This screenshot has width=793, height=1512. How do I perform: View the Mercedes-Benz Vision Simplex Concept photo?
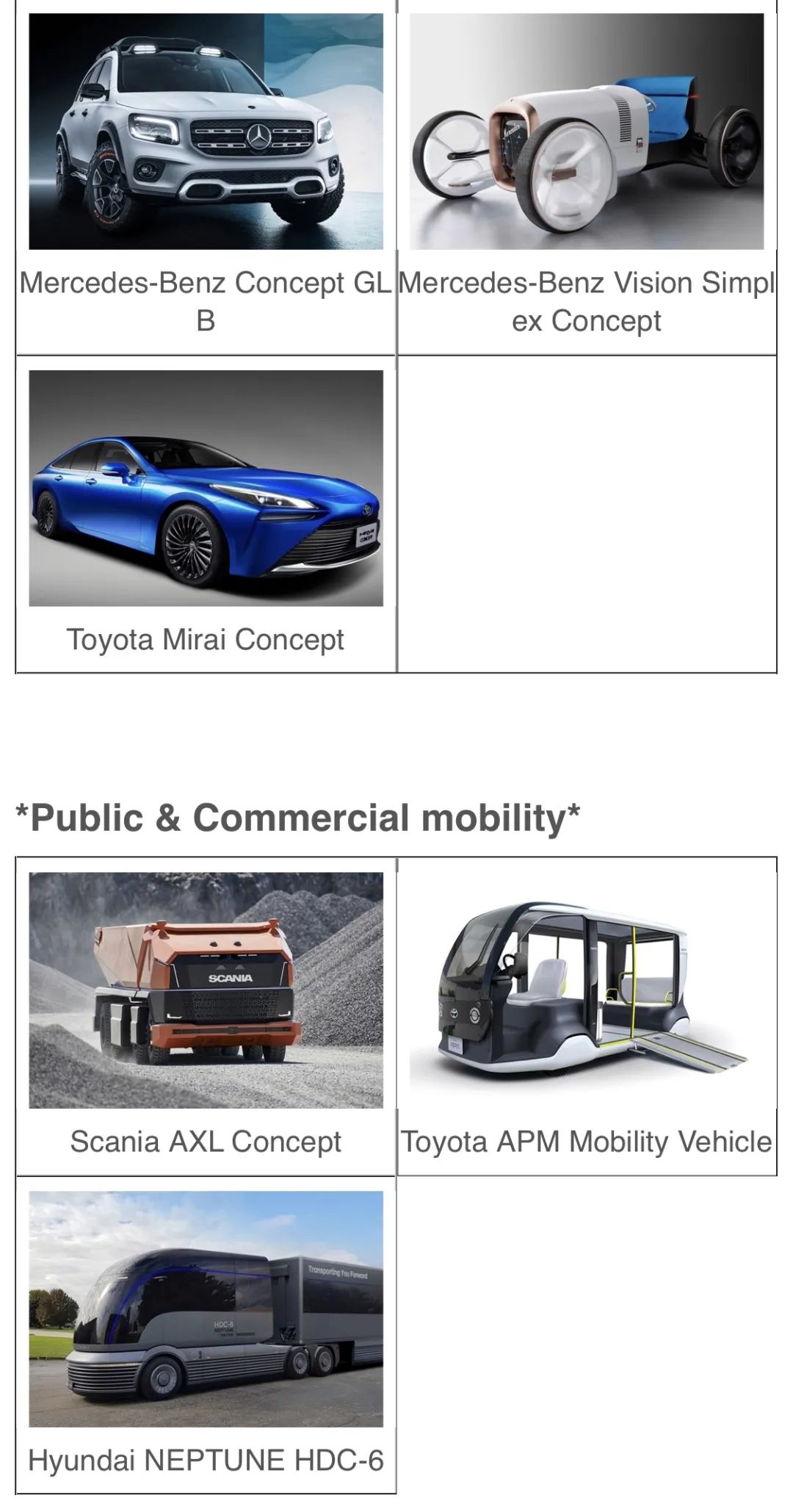pyautogui.click(x=586, y=131)
